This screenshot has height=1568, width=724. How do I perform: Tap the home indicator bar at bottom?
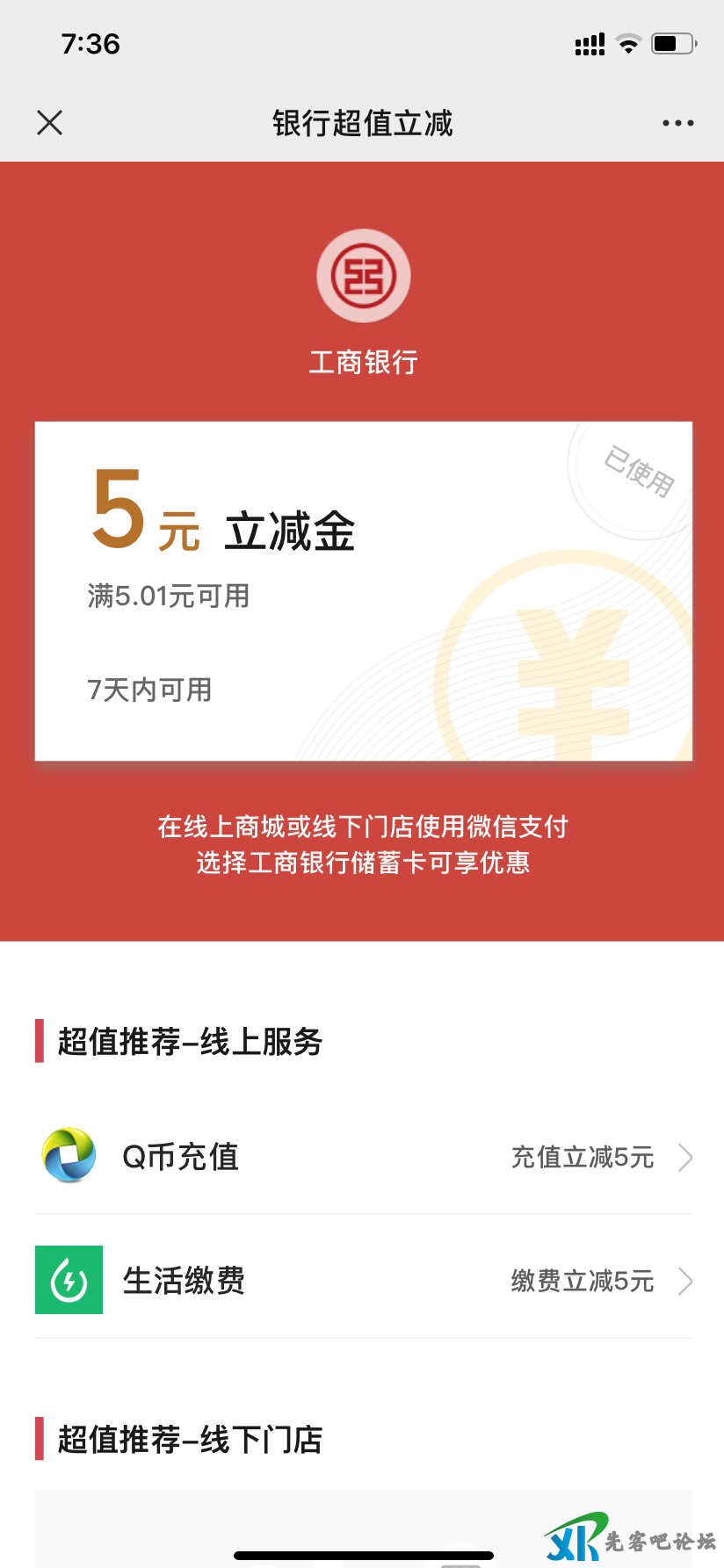coord(362,1553)
